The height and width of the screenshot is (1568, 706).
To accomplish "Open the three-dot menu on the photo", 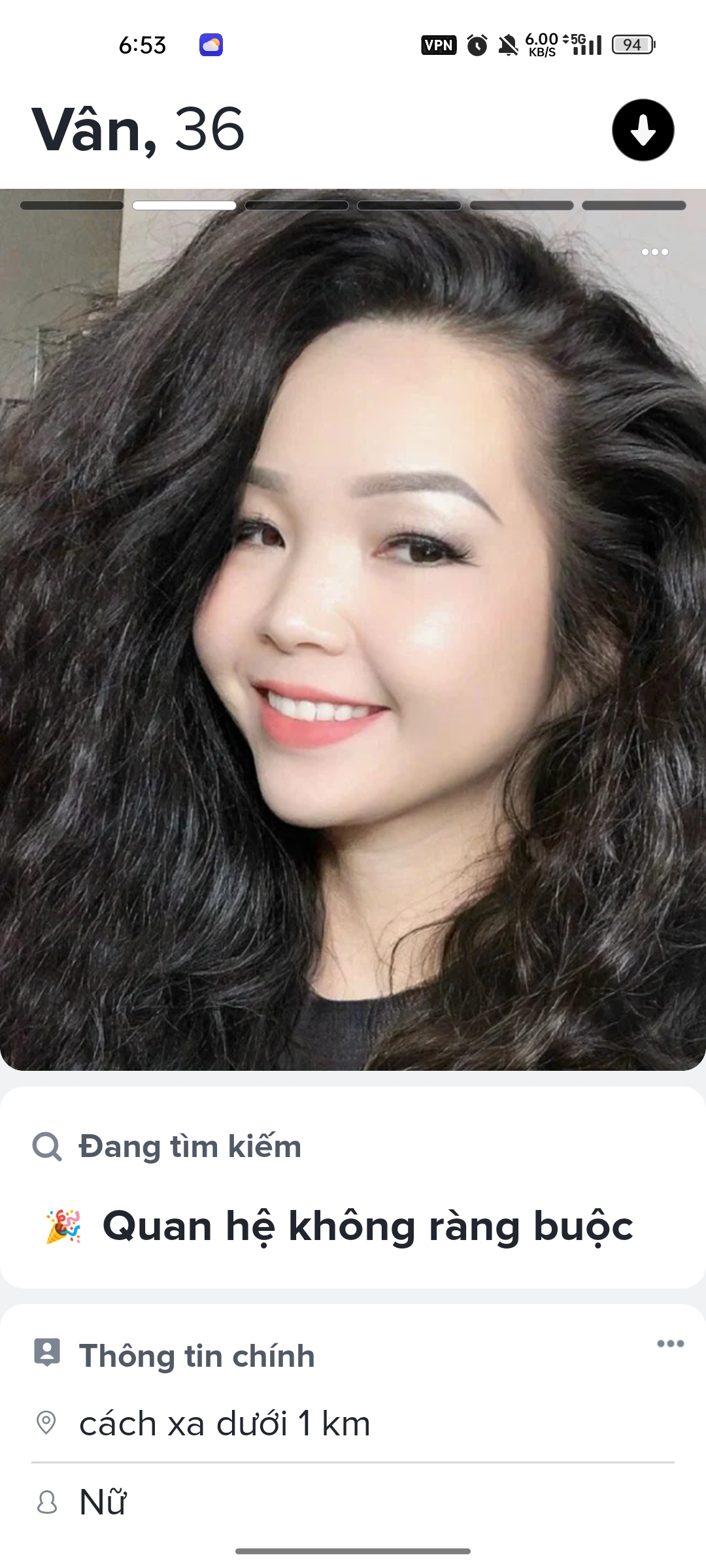I will [x=654, y=252].
